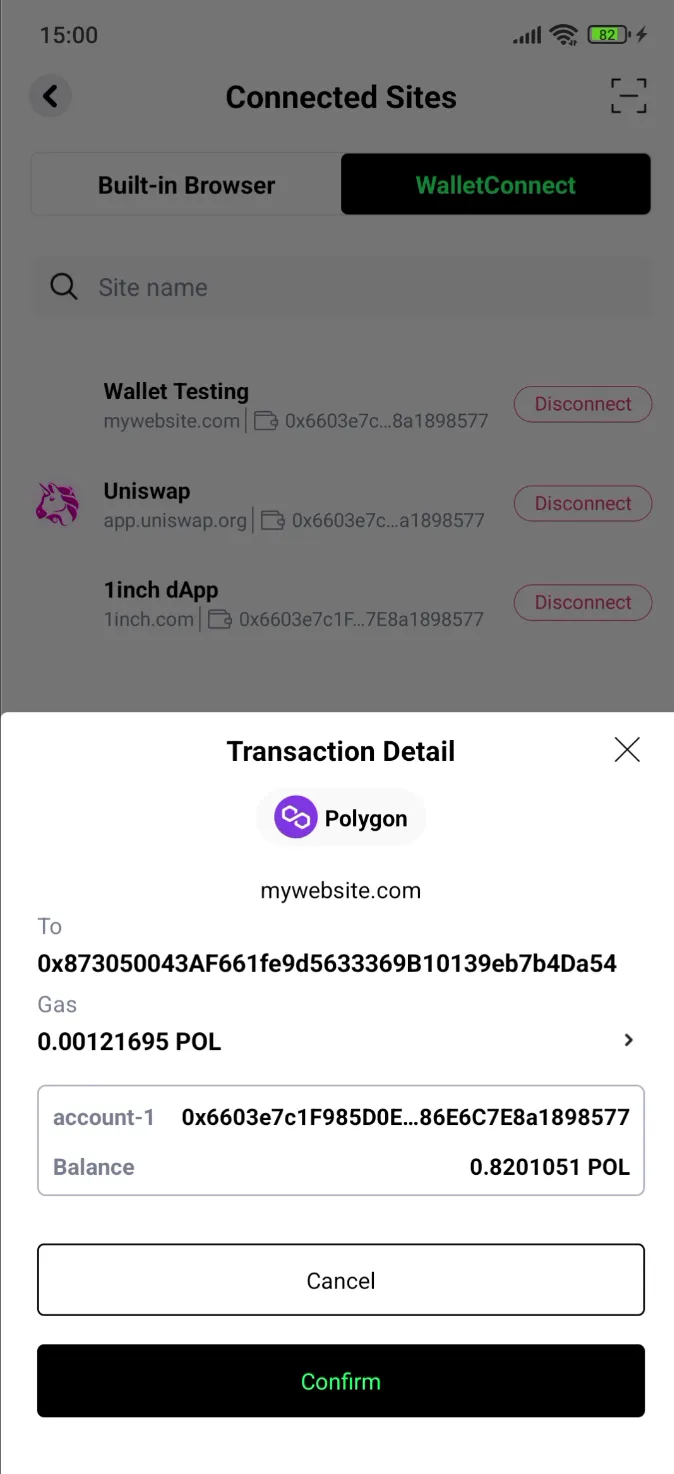Select the Polygon network chip

(x=341, y=818)
